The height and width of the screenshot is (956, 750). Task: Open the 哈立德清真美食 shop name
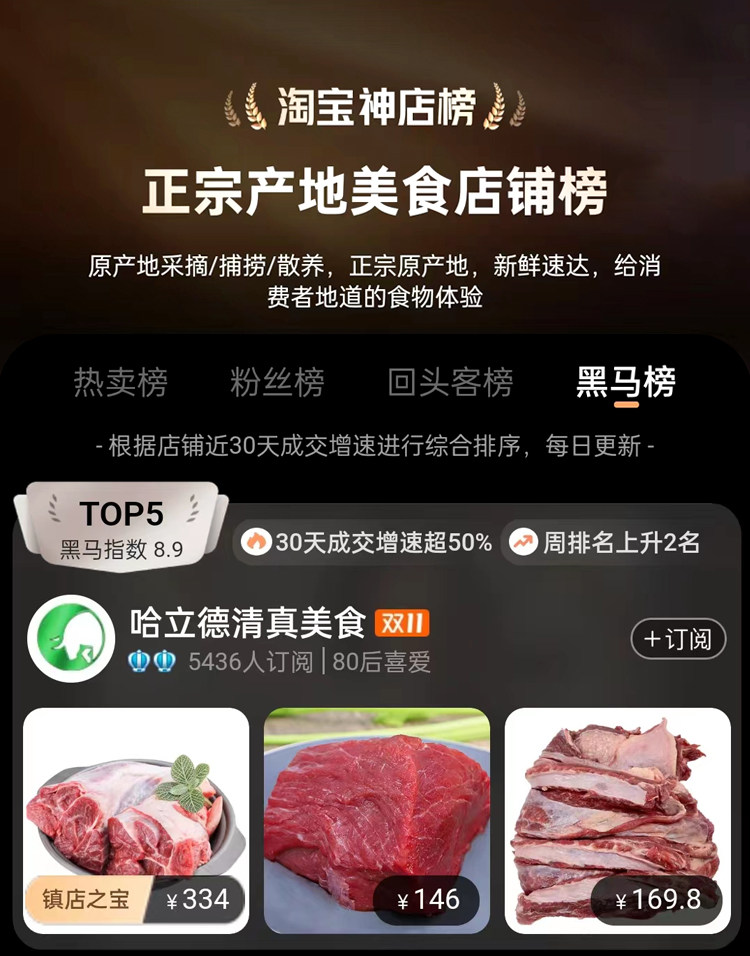tap(248, 623)
